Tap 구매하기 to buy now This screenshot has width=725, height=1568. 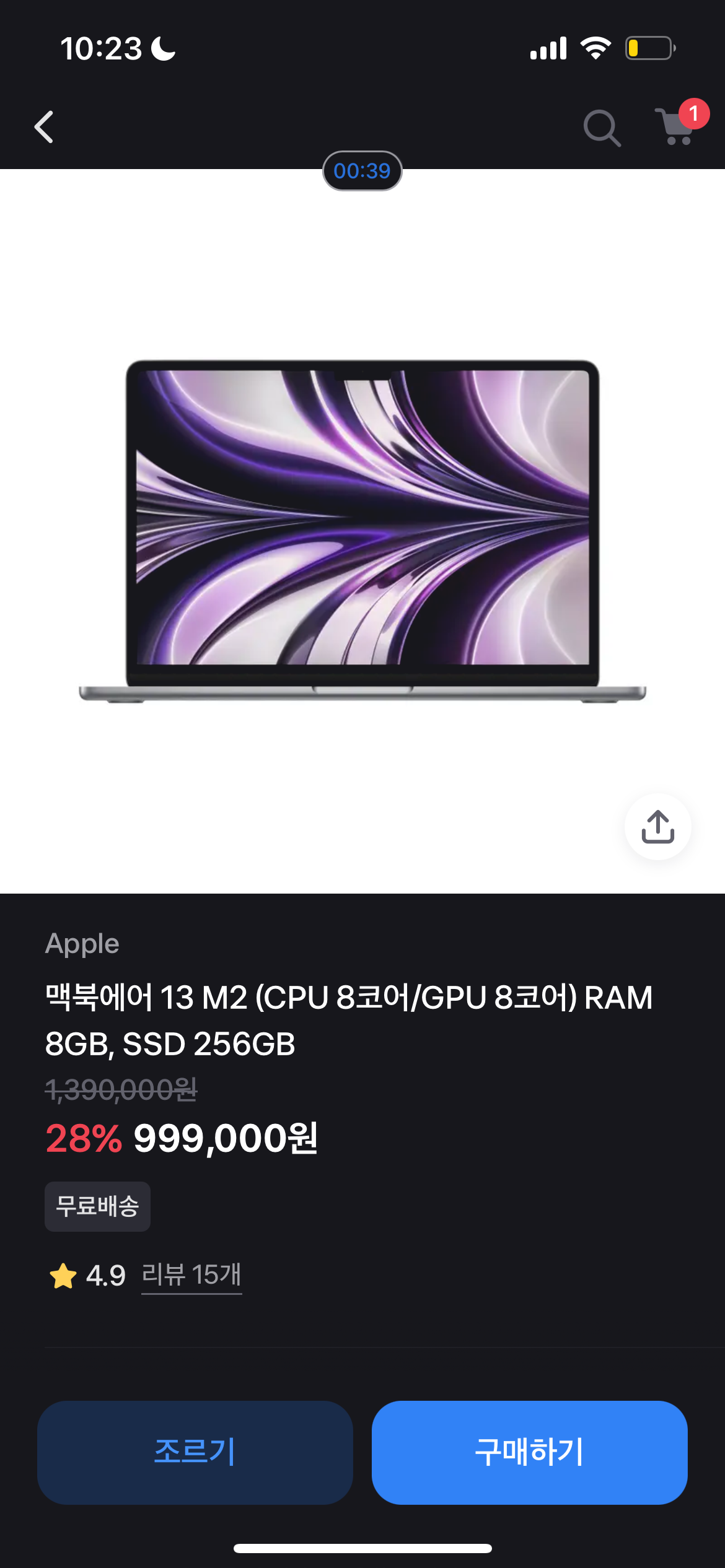pyautogui.click(x=529, y=1452)
